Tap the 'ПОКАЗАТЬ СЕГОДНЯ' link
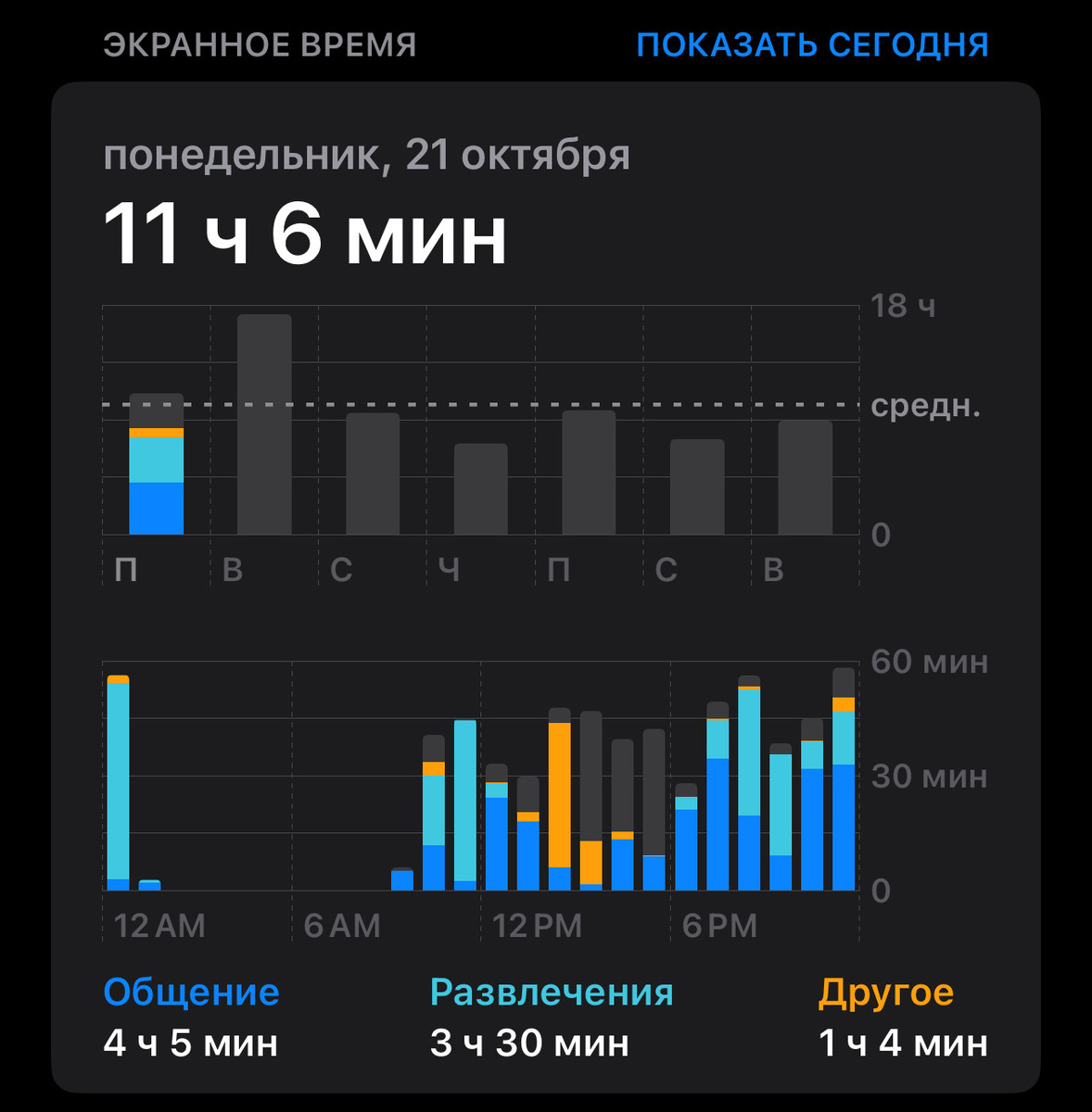 [813, 42]
